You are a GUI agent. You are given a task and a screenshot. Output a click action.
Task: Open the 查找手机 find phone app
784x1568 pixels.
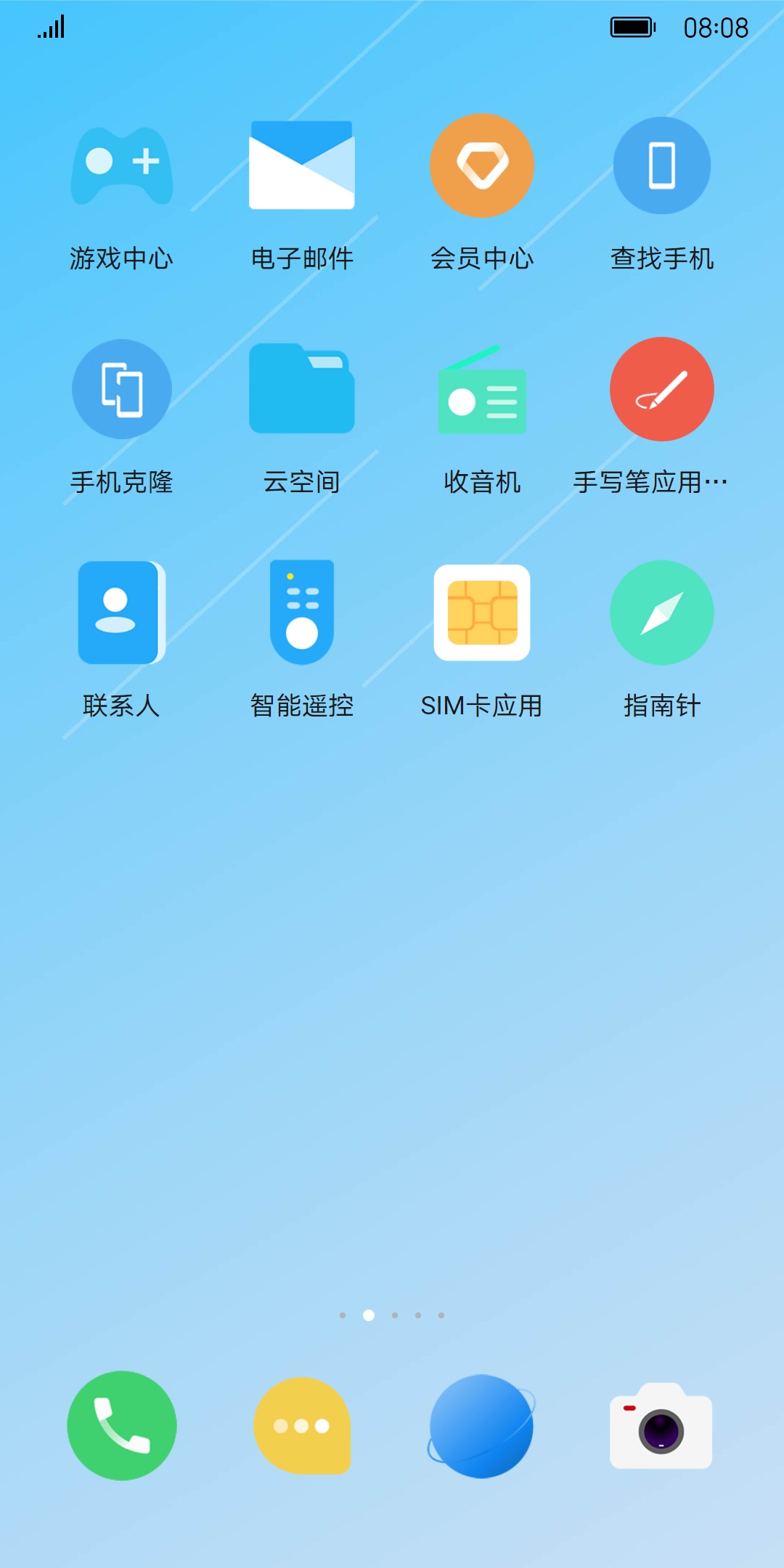point(661,166)
